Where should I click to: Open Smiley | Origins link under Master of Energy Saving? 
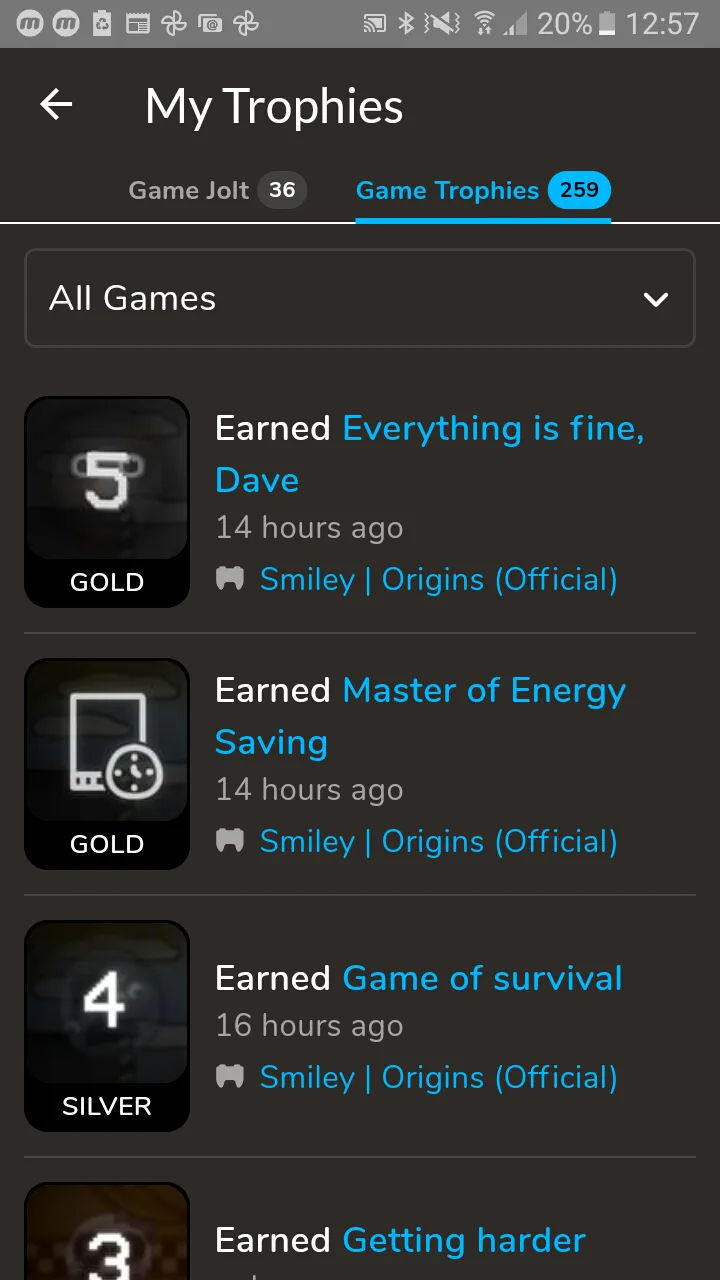click(x=438, y=841)
